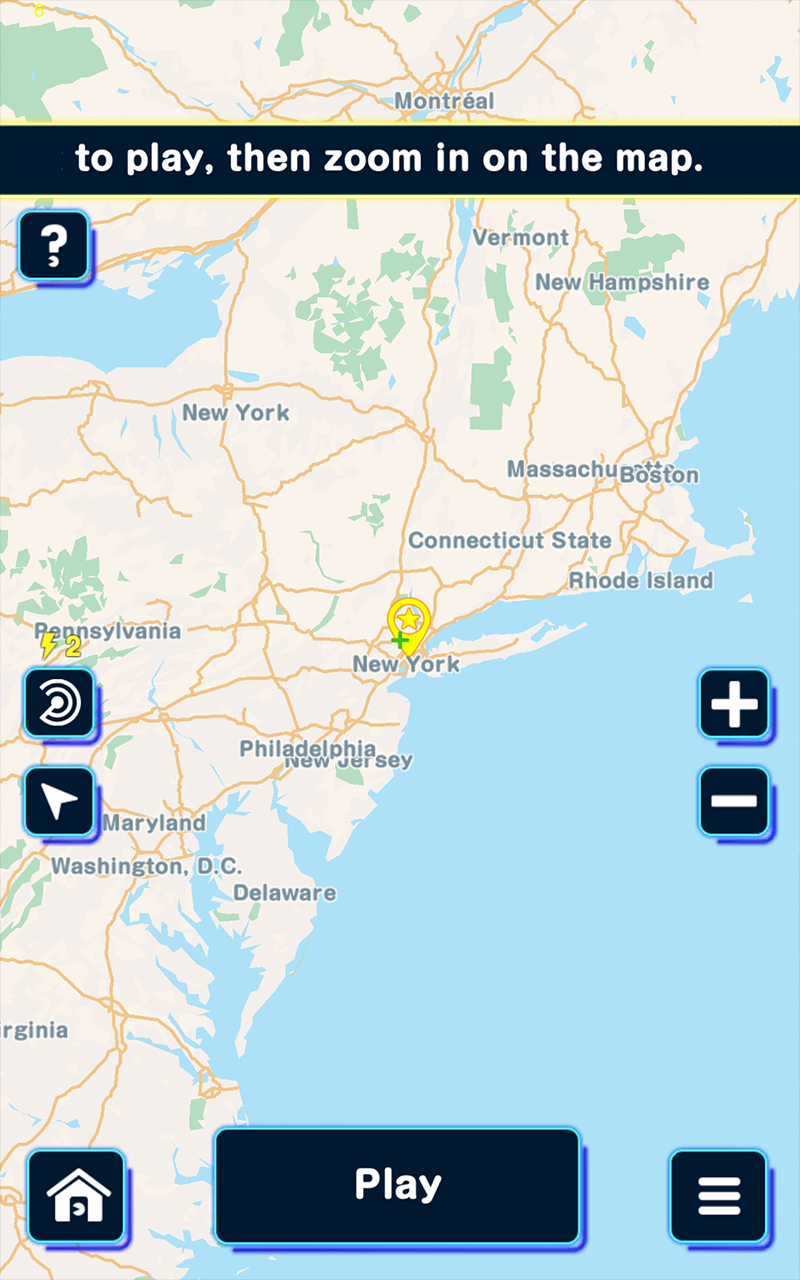This screenshot has height=1280, width=800.
Task: Open the help question mark button
Action: [x=54, y=245]
